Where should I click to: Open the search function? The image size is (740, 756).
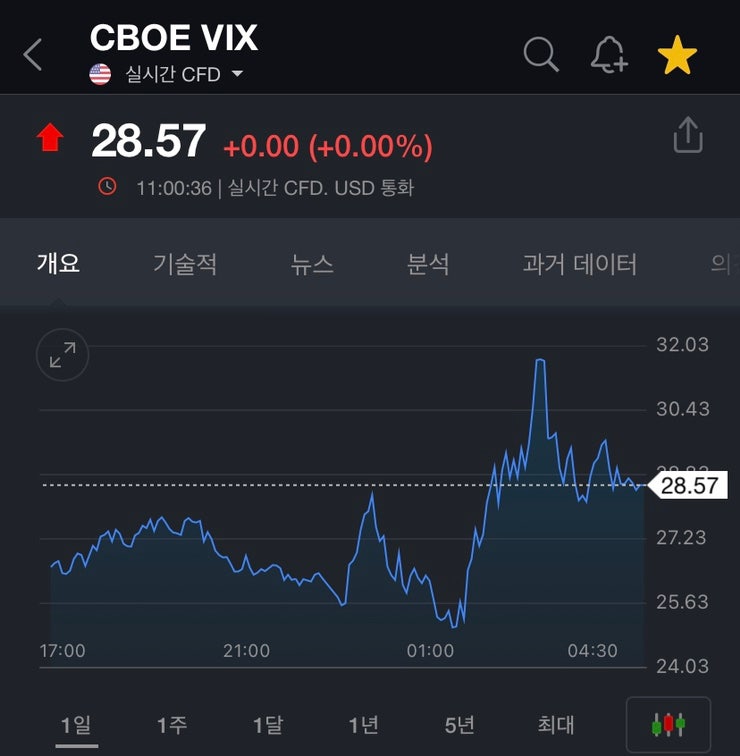pos(541,55)
